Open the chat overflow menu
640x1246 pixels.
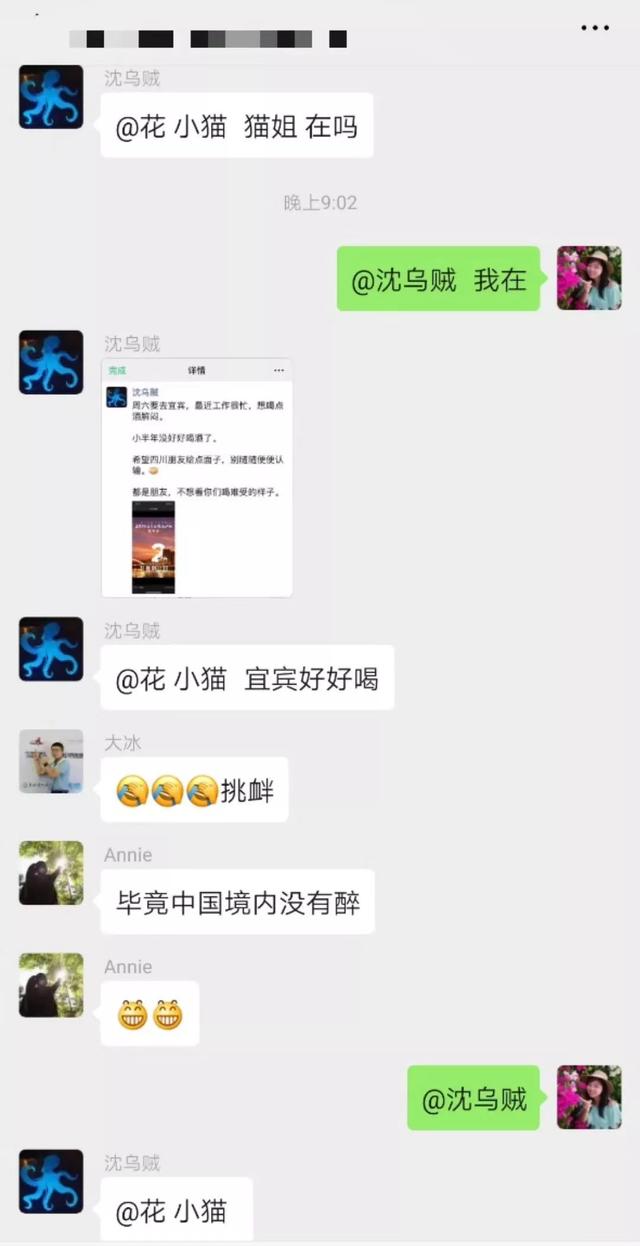click(595, 28)
